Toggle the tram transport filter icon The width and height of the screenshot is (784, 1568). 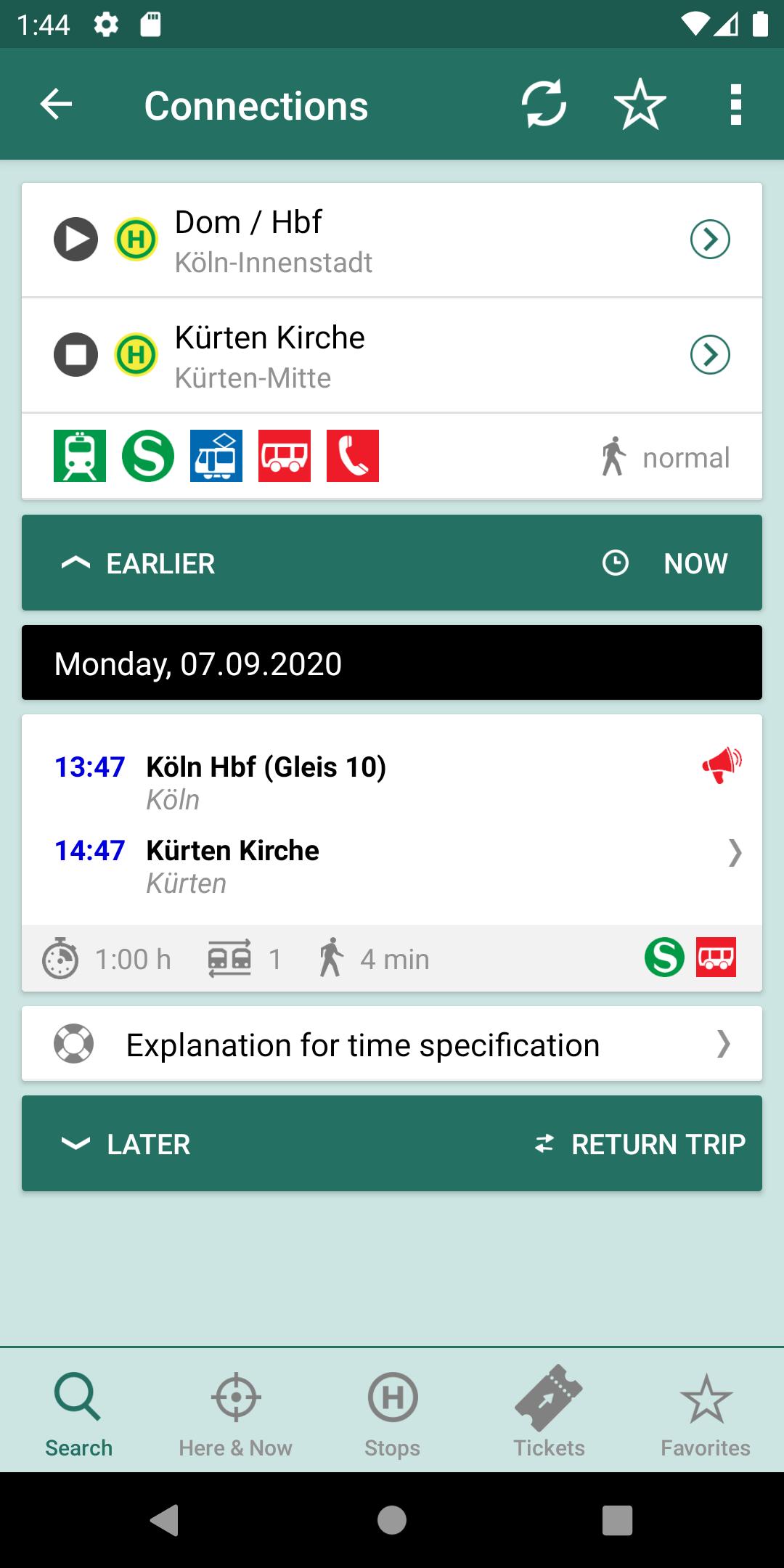[216, 456]
